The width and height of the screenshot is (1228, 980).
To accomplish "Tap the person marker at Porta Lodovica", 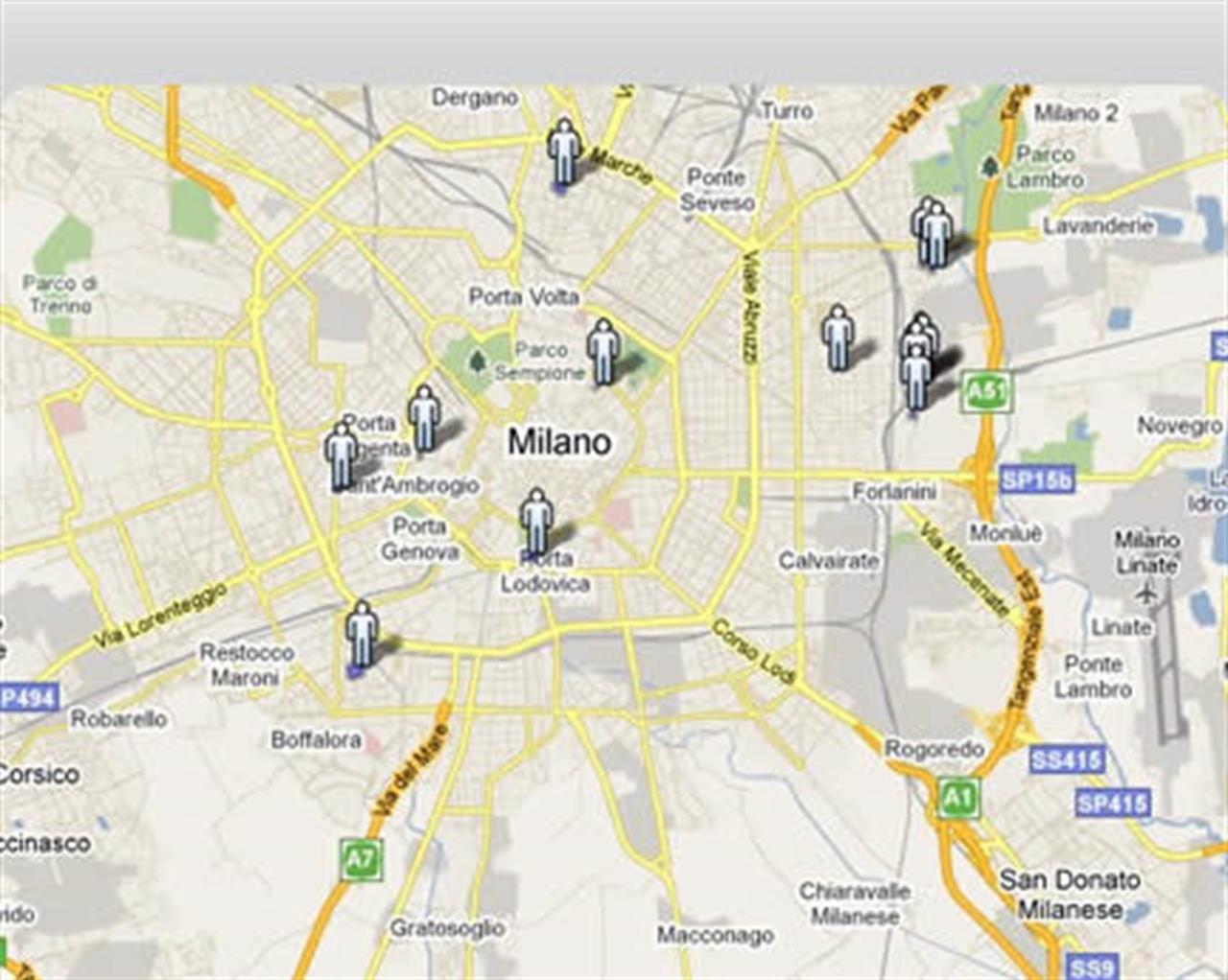I will point(536,521).
